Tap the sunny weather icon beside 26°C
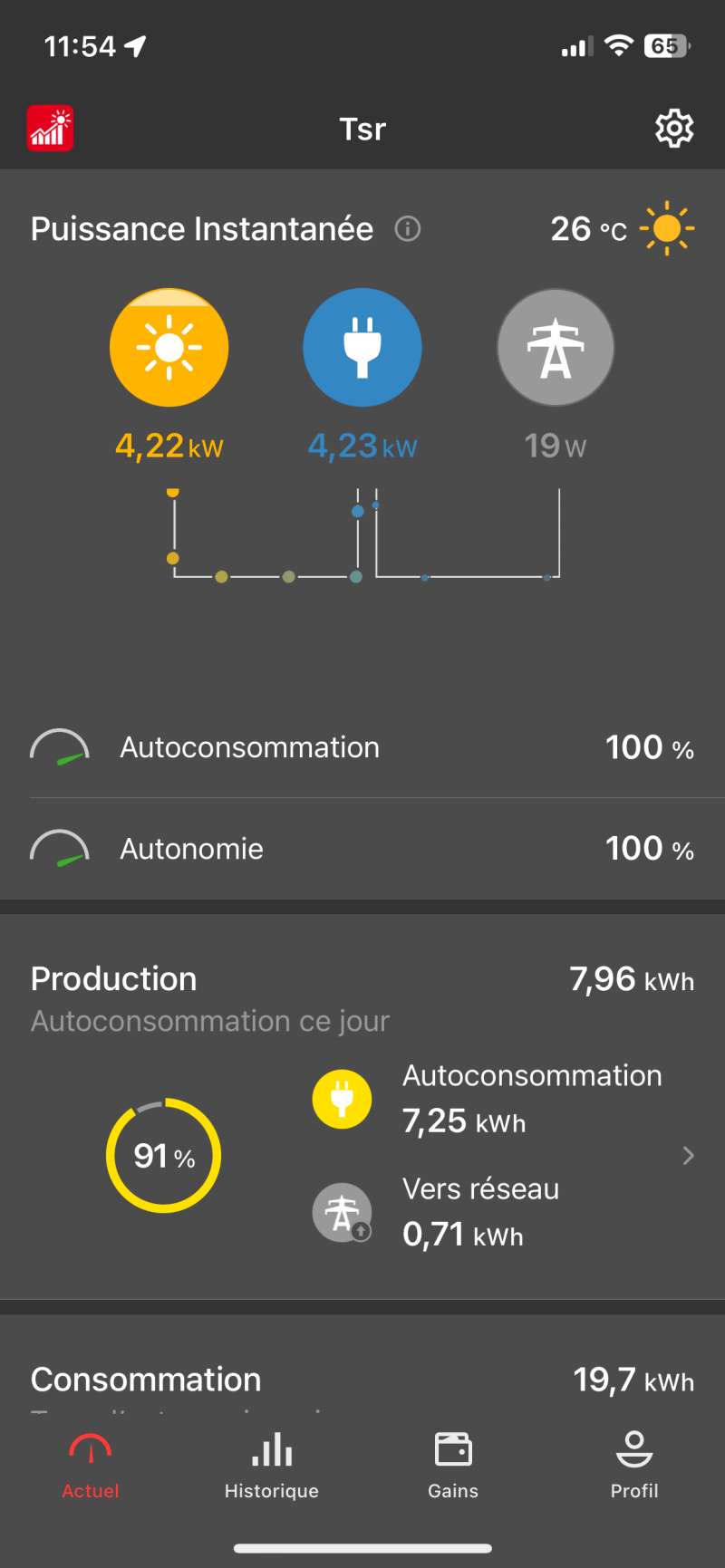This screenshot has height=1568, width=725. (x=666, y=229)
